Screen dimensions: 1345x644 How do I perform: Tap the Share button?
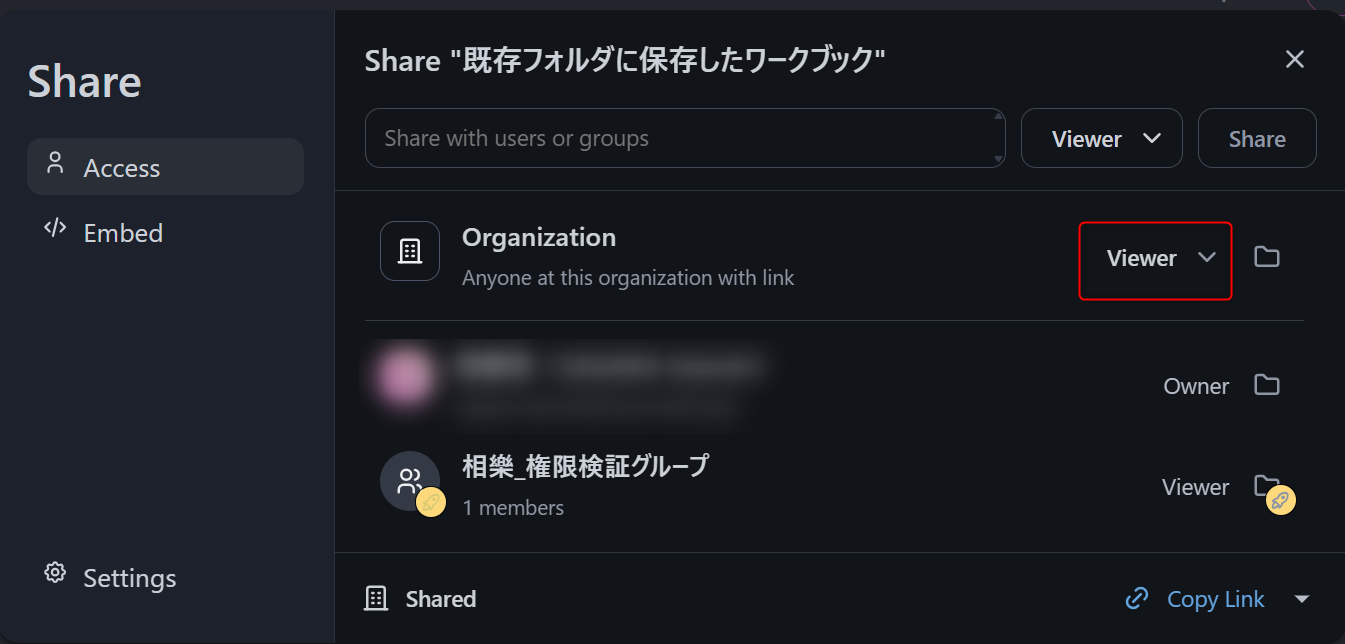1257,138
